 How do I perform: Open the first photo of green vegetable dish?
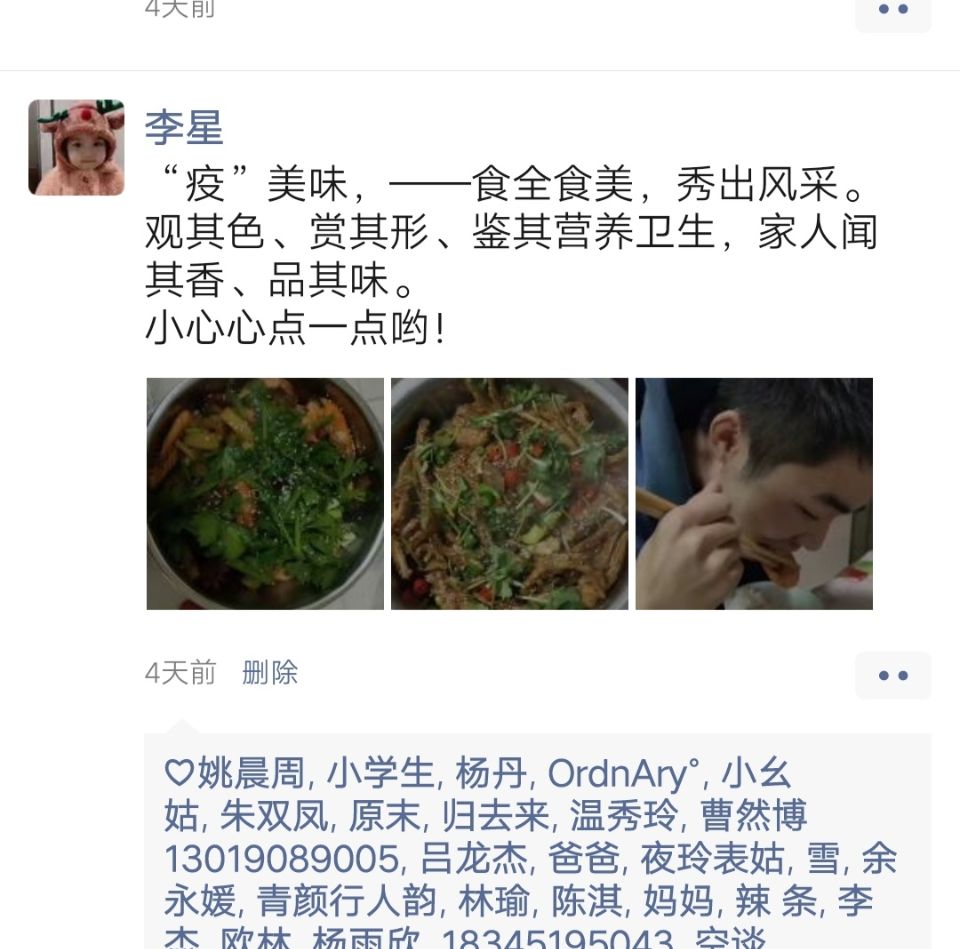(265, 493)
